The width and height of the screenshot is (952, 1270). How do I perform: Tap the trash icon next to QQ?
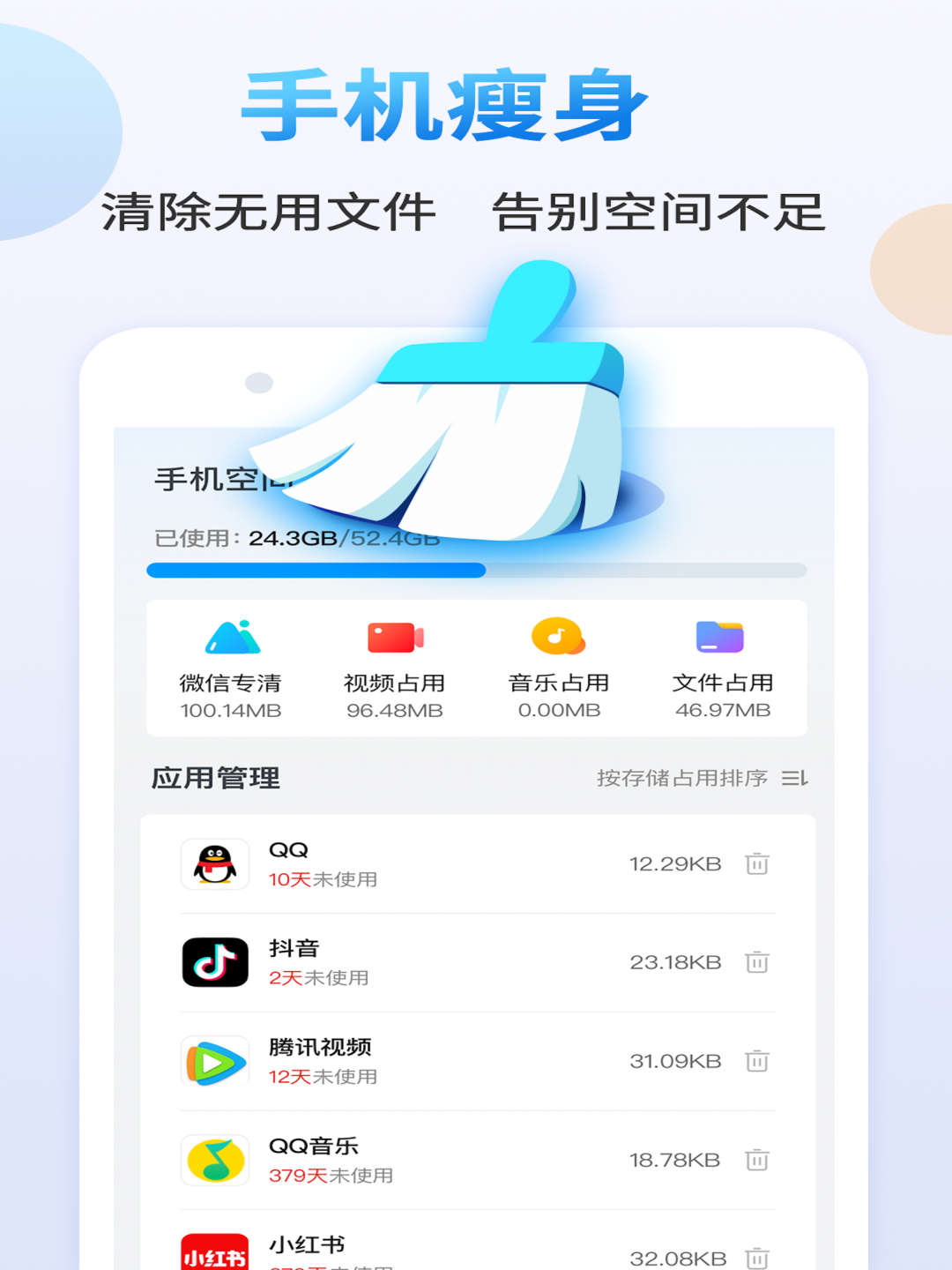click(756, 864)
